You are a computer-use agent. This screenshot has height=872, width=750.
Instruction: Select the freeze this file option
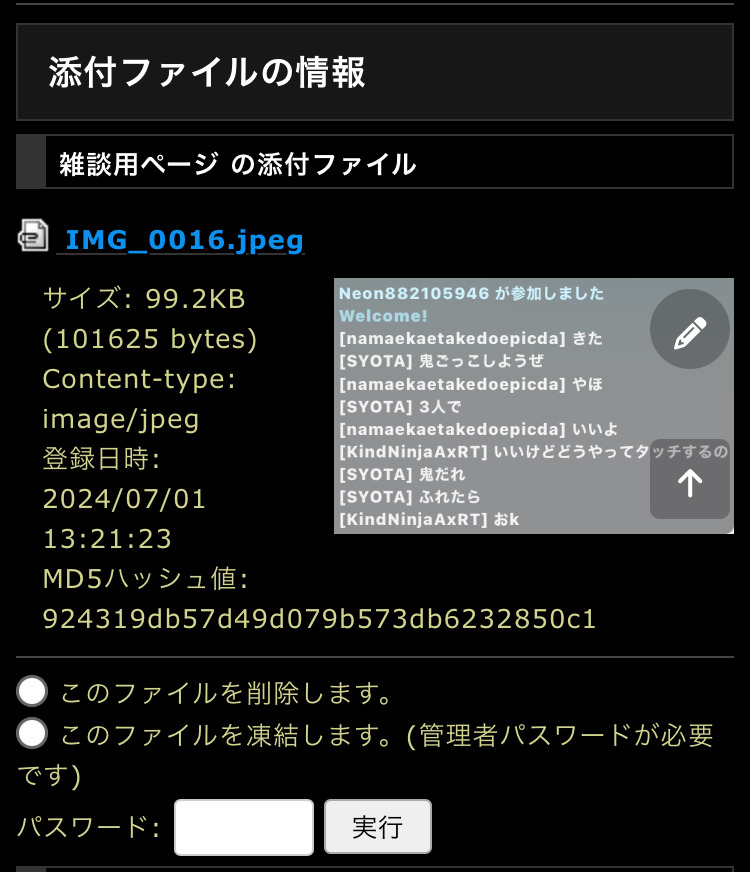click(33, 734)
